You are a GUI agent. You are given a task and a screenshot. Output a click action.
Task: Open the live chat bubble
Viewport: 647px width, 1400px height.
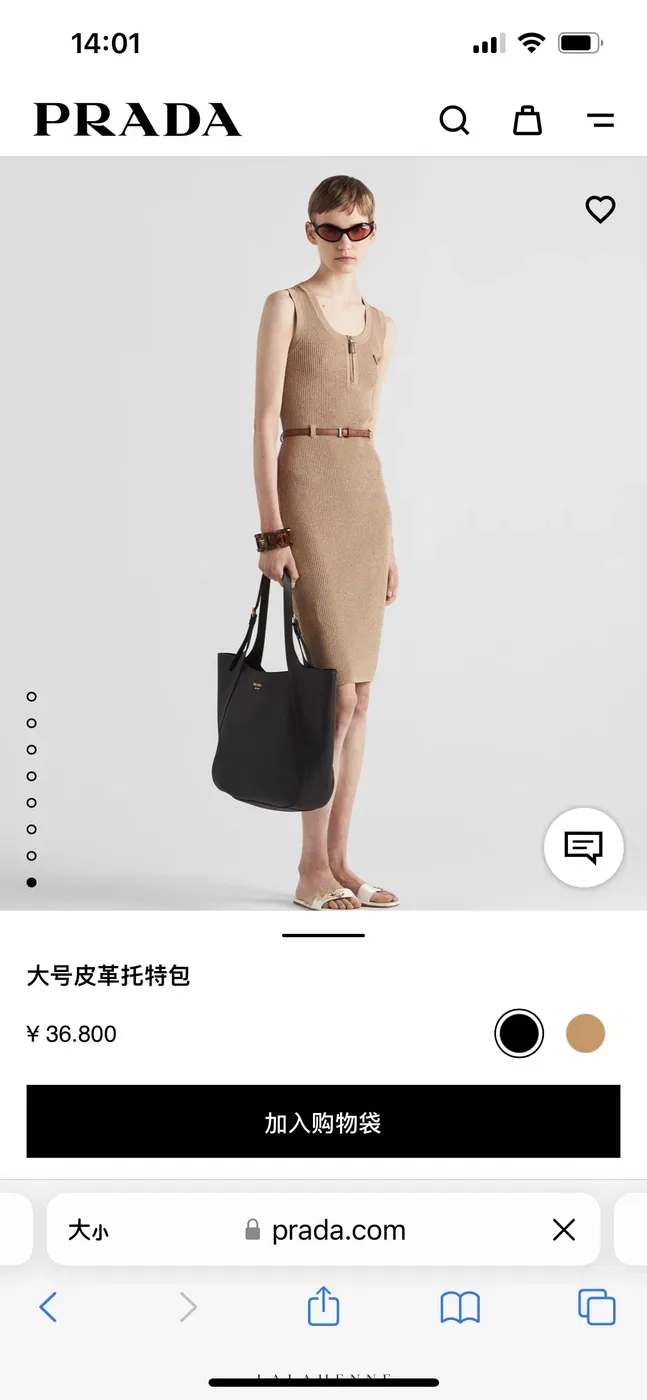click(x=584, y=848)
